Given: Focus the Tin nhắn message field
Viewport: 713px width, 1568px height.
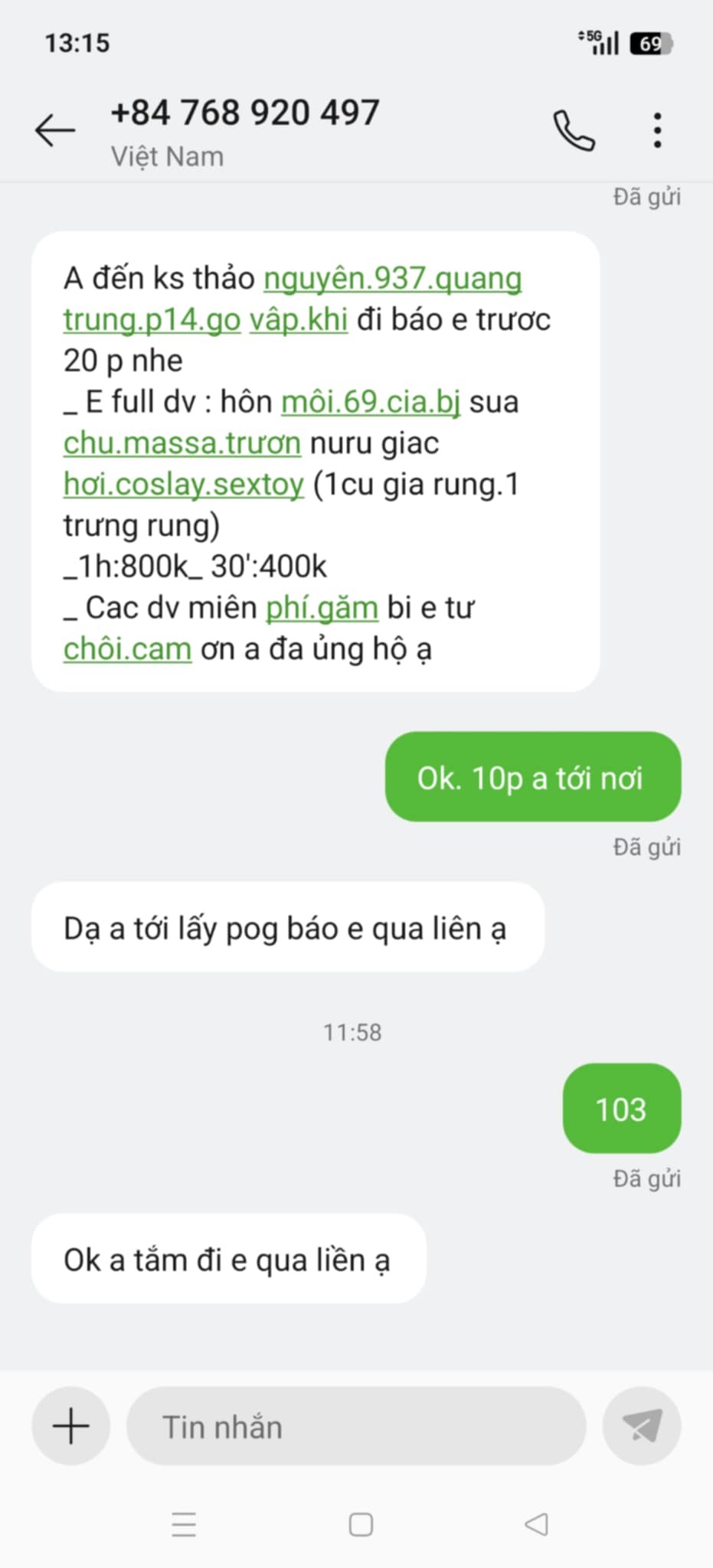Looking at the screenshot, I should [x=356, y=1426].
